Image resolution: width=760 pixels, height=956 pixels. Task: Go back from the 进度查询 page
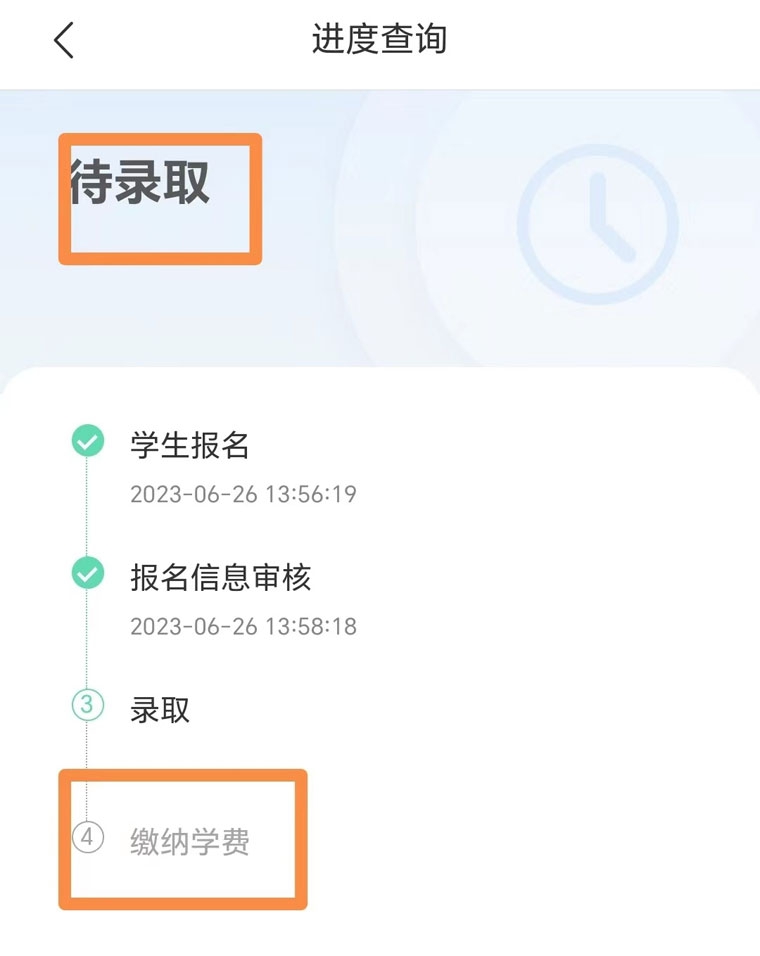coord(64,41)
